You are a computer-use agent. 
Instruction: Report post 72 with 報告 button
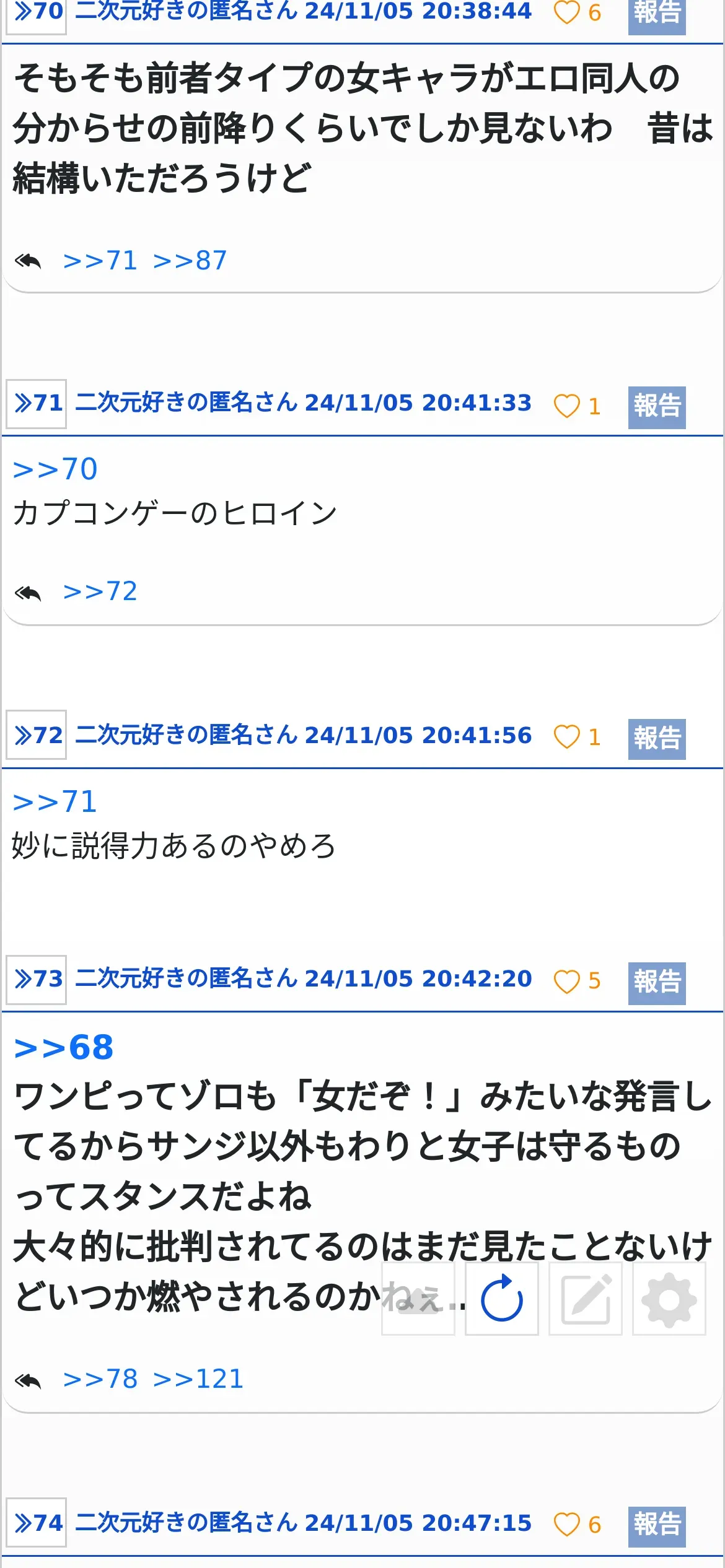click(657, 738)
